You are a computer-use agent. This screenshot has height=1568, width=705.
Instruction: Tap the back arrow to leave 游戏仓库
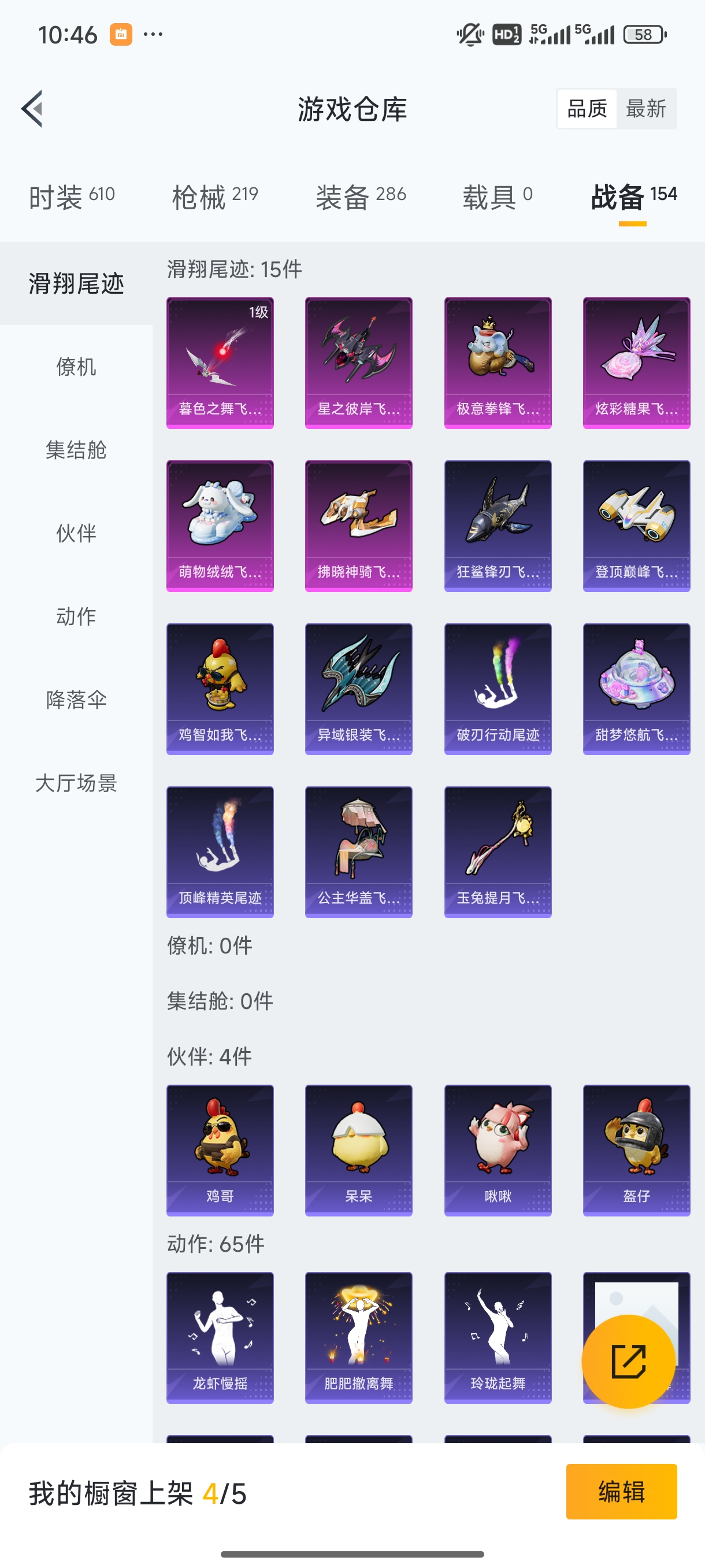coord(32,108)
